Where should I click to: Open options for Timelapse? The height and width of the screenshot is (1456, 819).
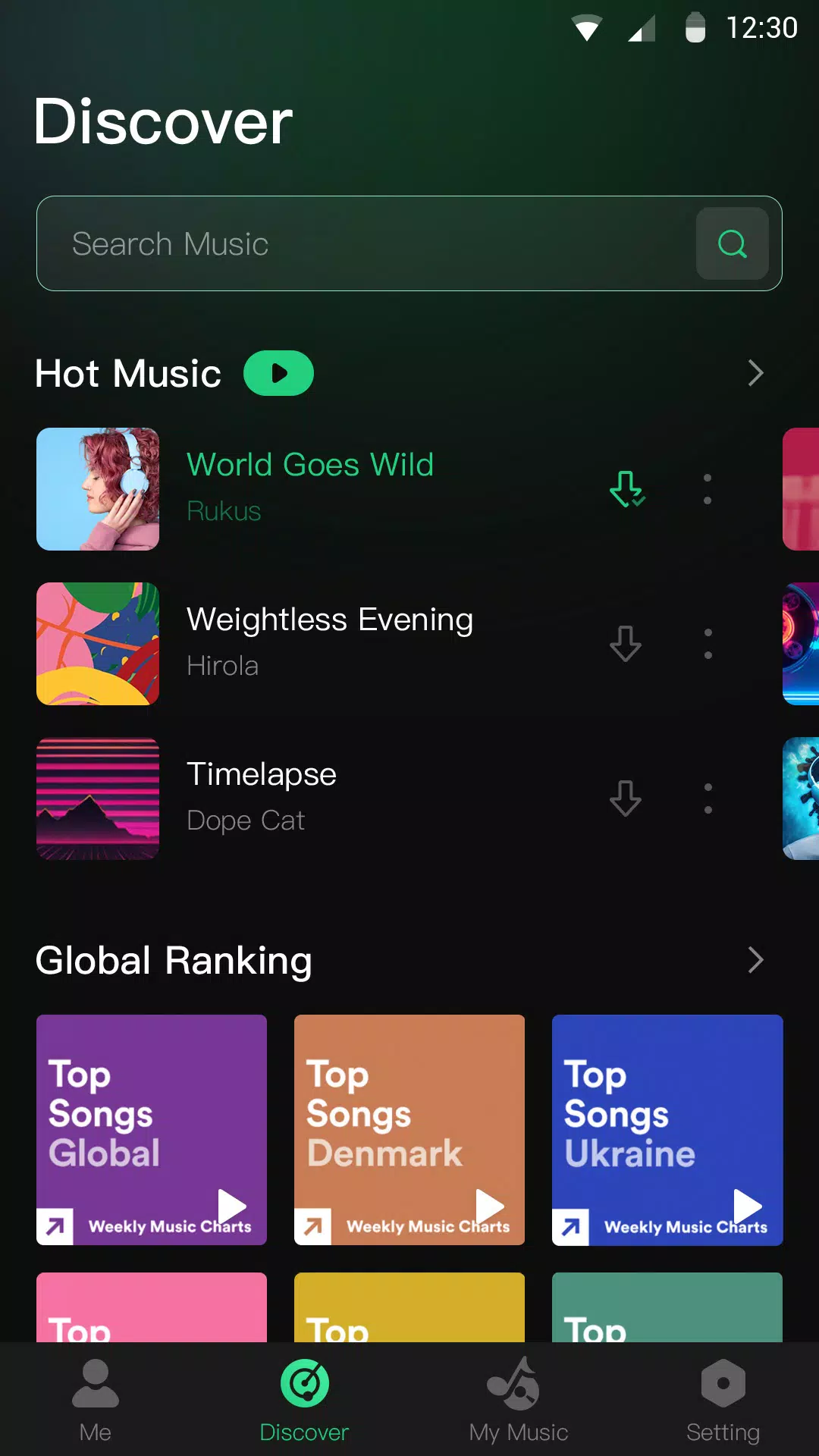click(x=708, y=799)
